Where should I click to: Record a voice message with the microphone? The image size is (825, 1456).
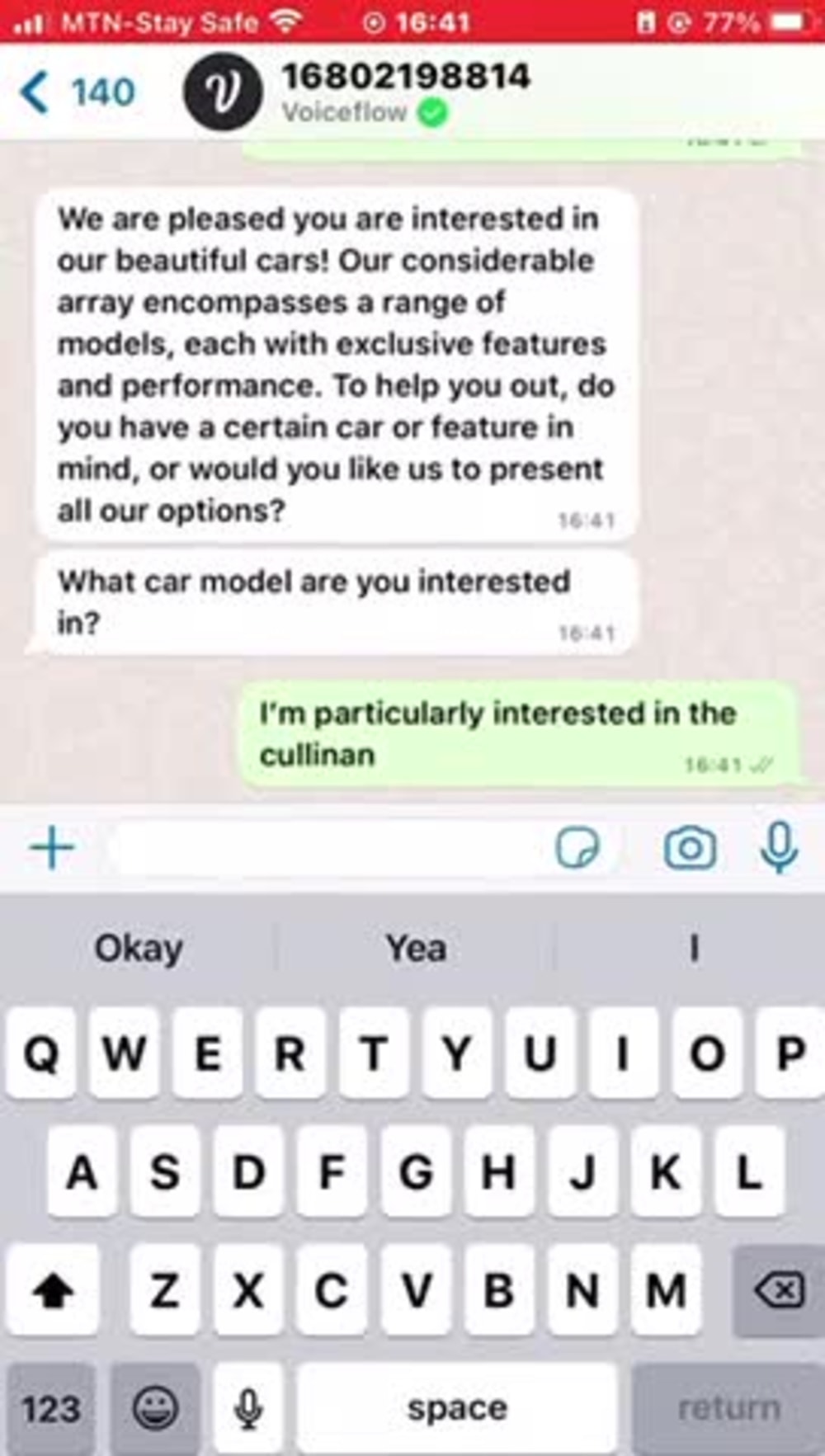(779, 847)
